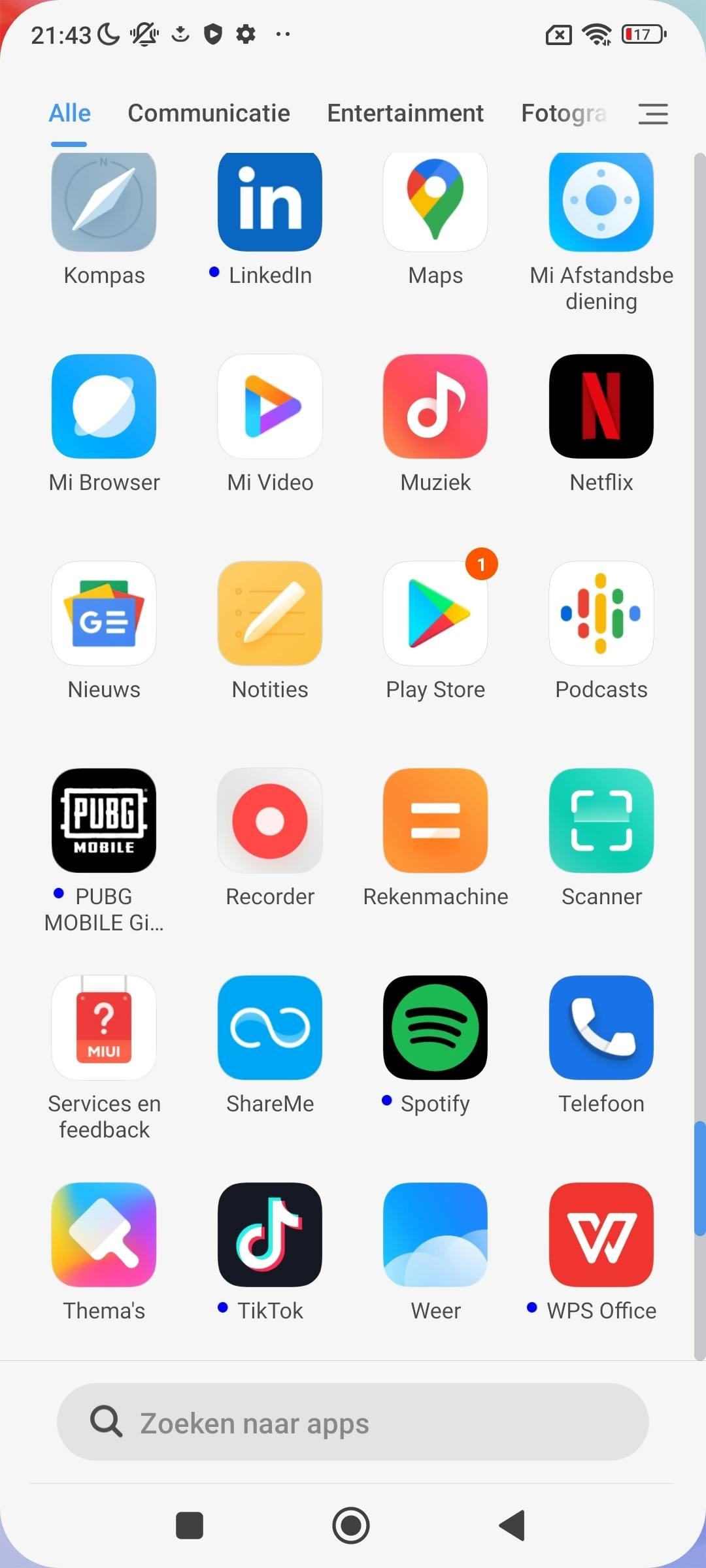The image size is (706, 1568).
Task: Open Mi Browser
Action: click(x=104, y=406)
